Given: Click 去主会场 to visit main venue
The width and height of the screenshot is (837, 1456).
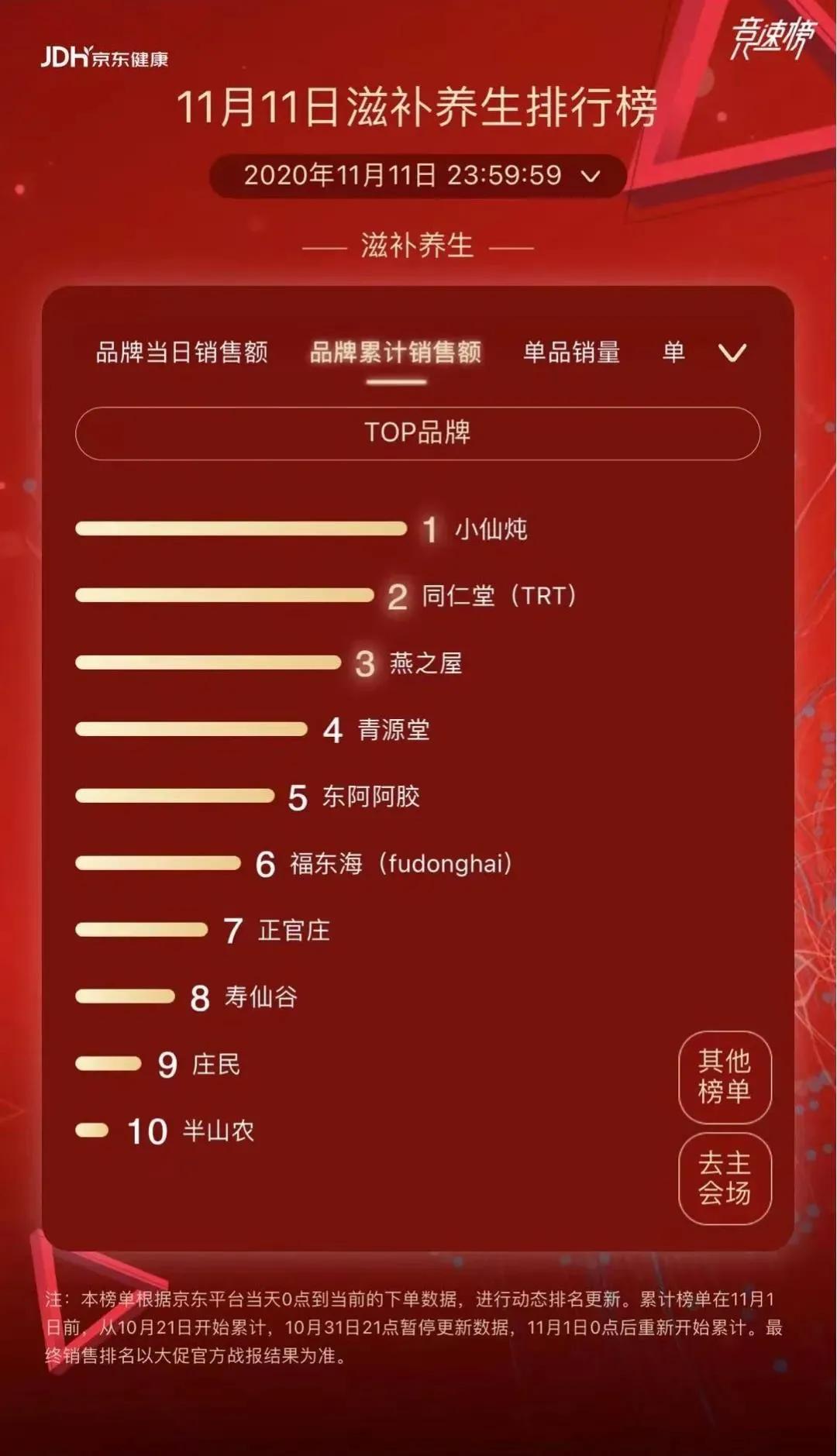Looking at the screenshot, I should click(724, 1179).
